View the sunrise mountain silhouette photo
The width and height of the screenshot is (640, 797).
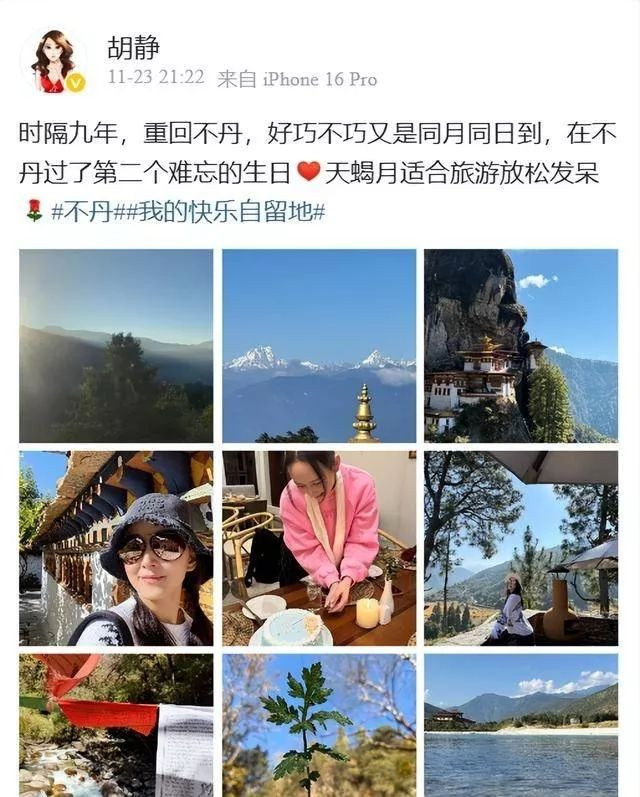click(116, 345)
